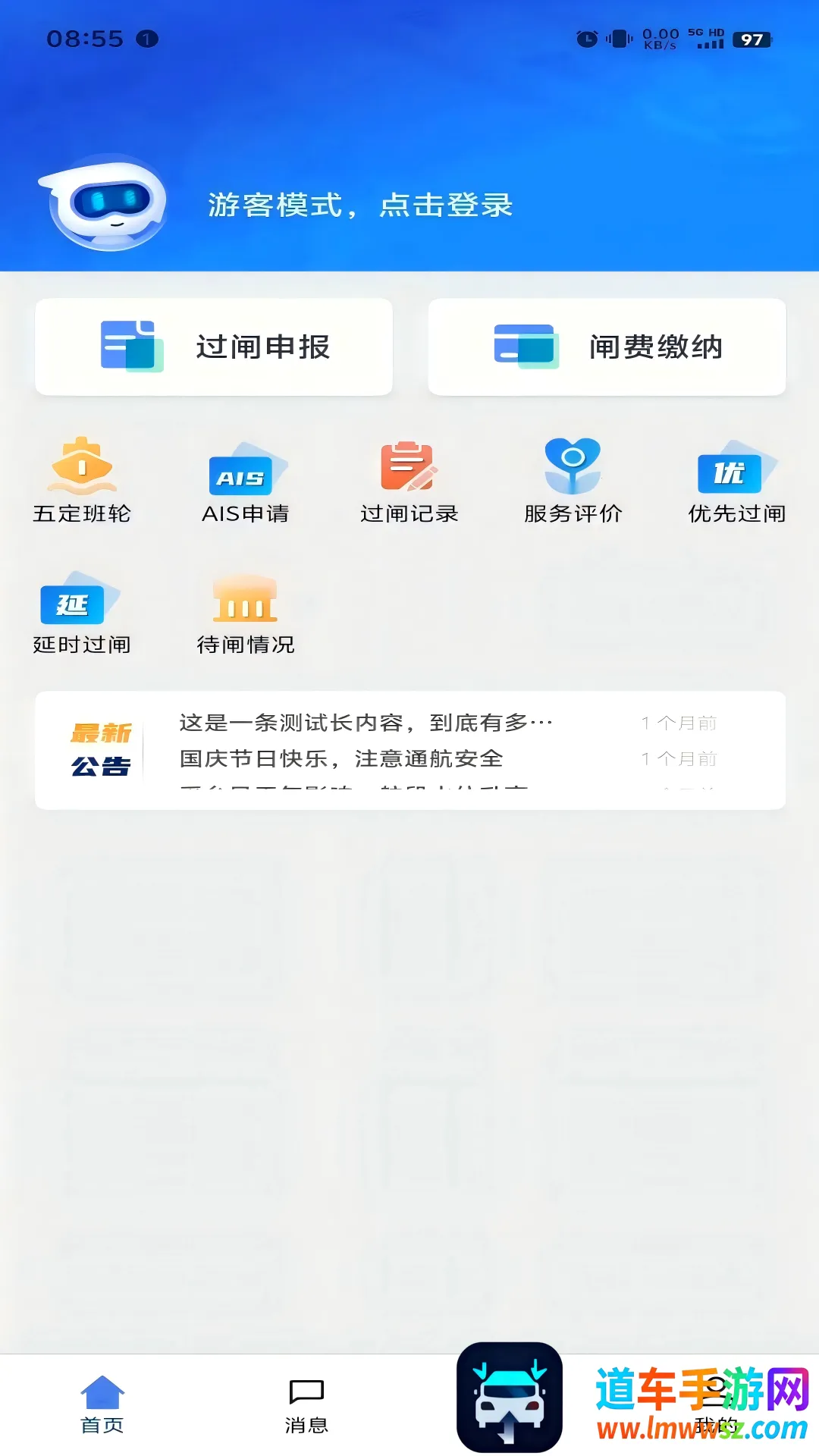Viewport: 819px width, 1456px height.
Task: Open the 闸费缴纳 payment card
Action: tap(607, 347)
